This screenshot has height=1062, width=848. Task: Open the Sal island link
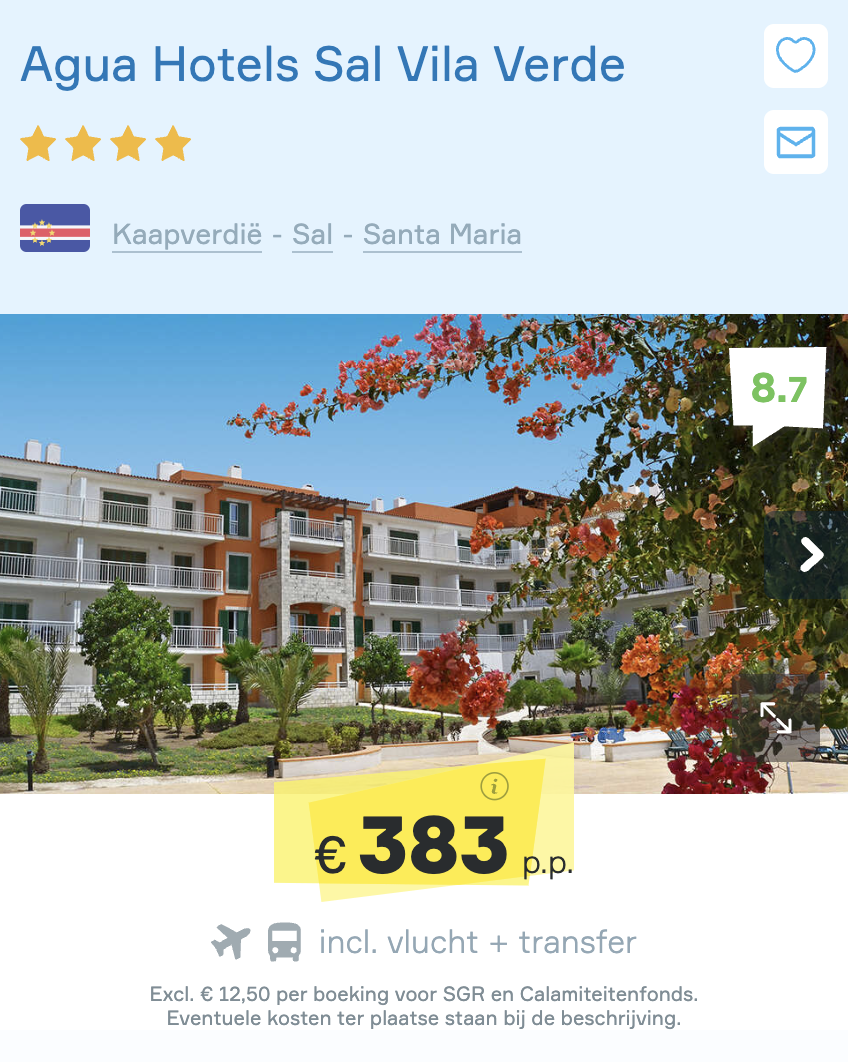tap(312, 235)
